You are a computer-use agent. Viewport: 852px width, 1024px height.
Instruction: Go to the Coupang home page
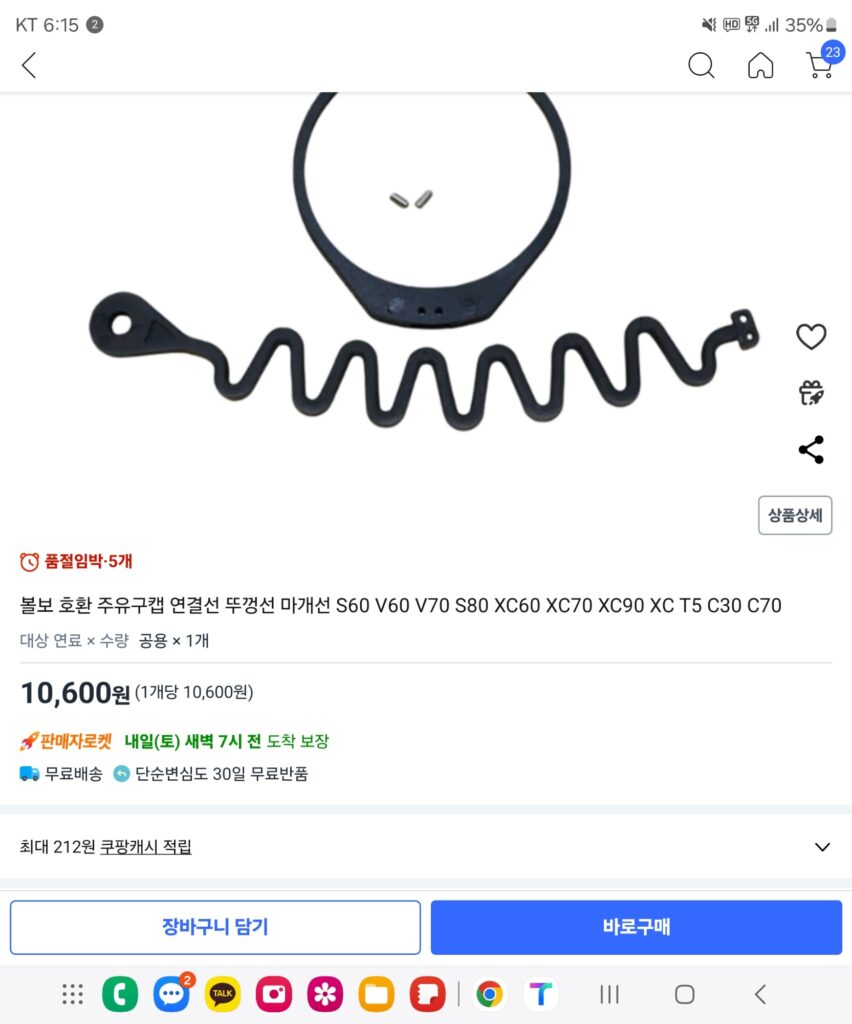760,66
